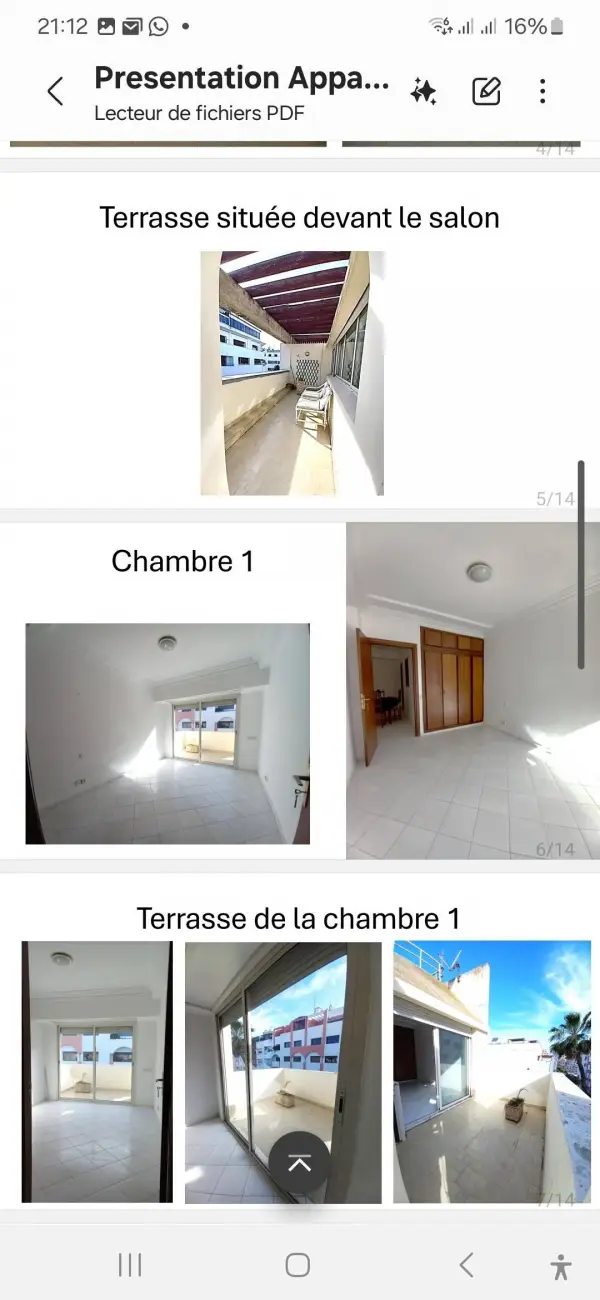Open the accessibility shortcut

click(x=560, y=1266)
